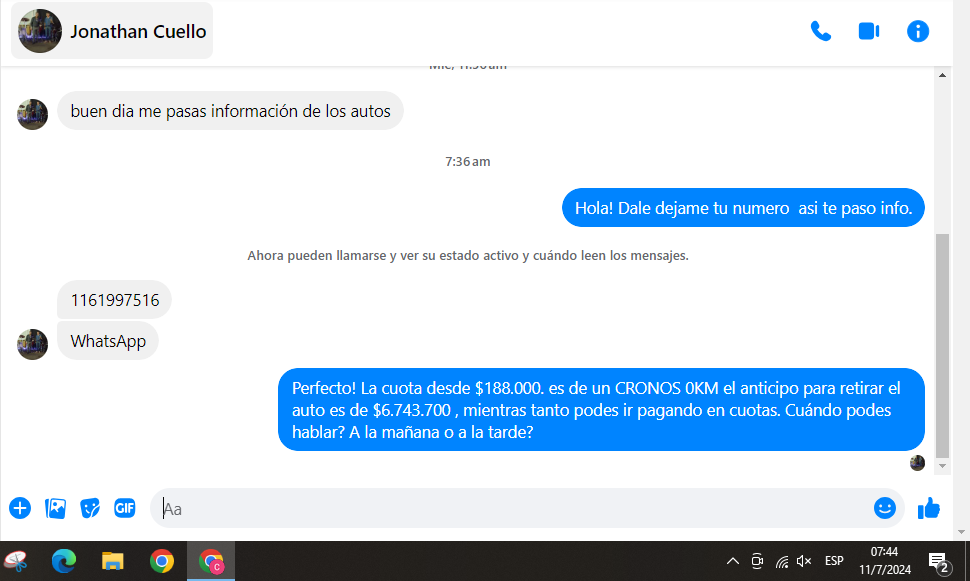Choose a sticker to send
The width and height of the screenshot is (970, 581).
click(x=90, y=508)
